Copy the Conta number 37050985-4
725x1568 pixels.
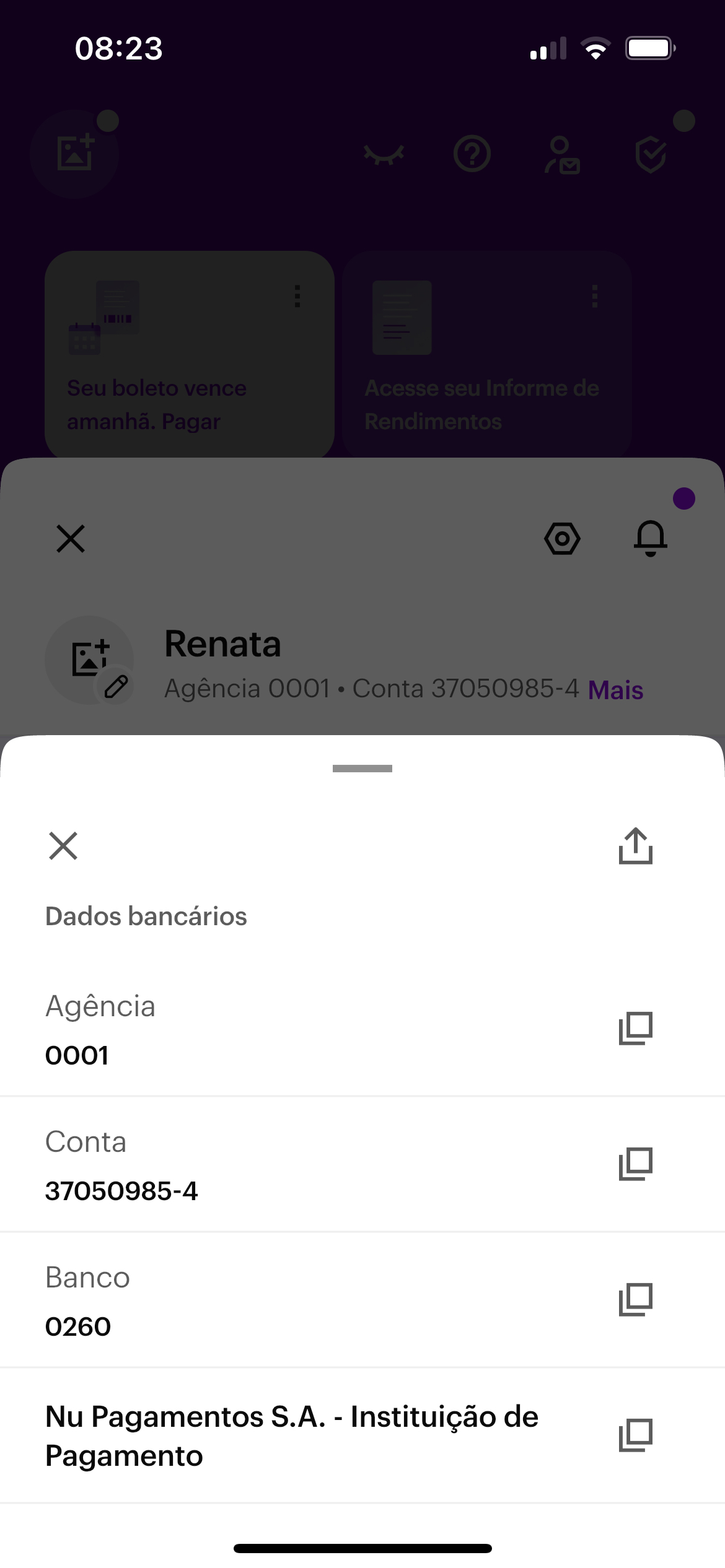pos(636,1164)
